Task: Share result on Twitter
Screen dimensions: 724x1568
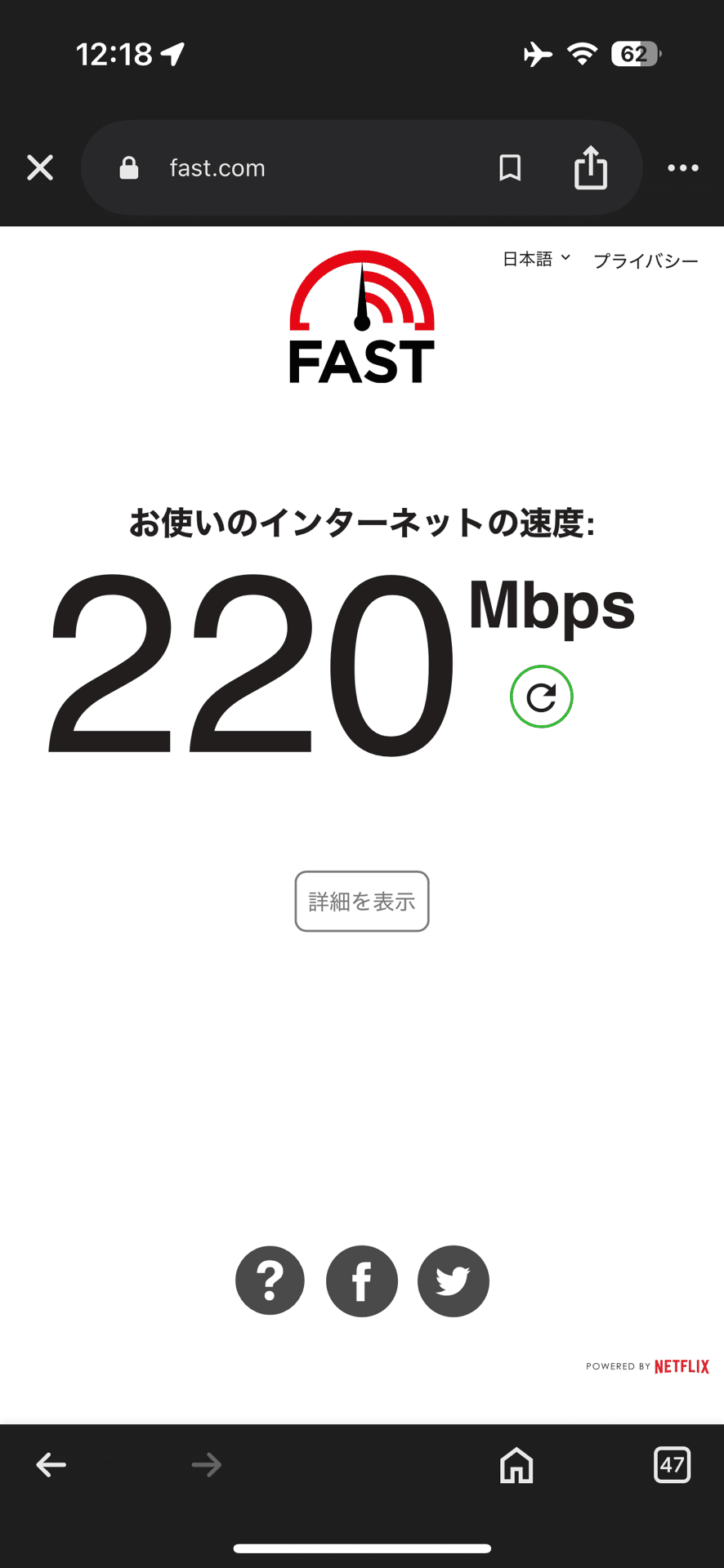Action: [x=453, y=1281]
